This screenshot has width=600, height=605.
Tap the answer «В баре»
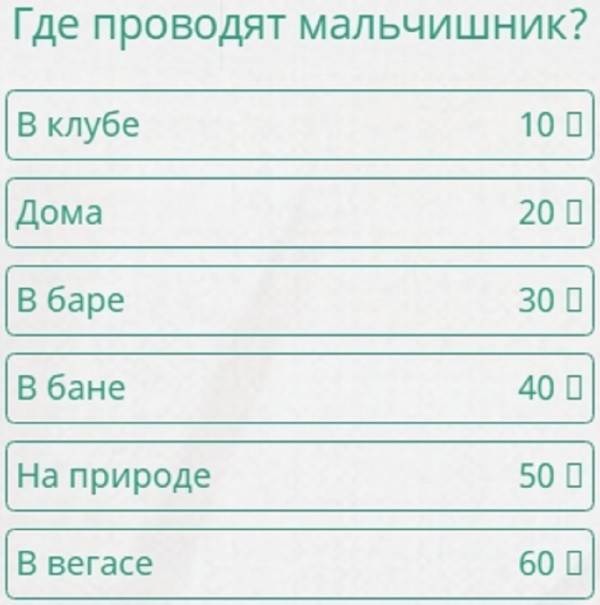(x=298, y=300)
